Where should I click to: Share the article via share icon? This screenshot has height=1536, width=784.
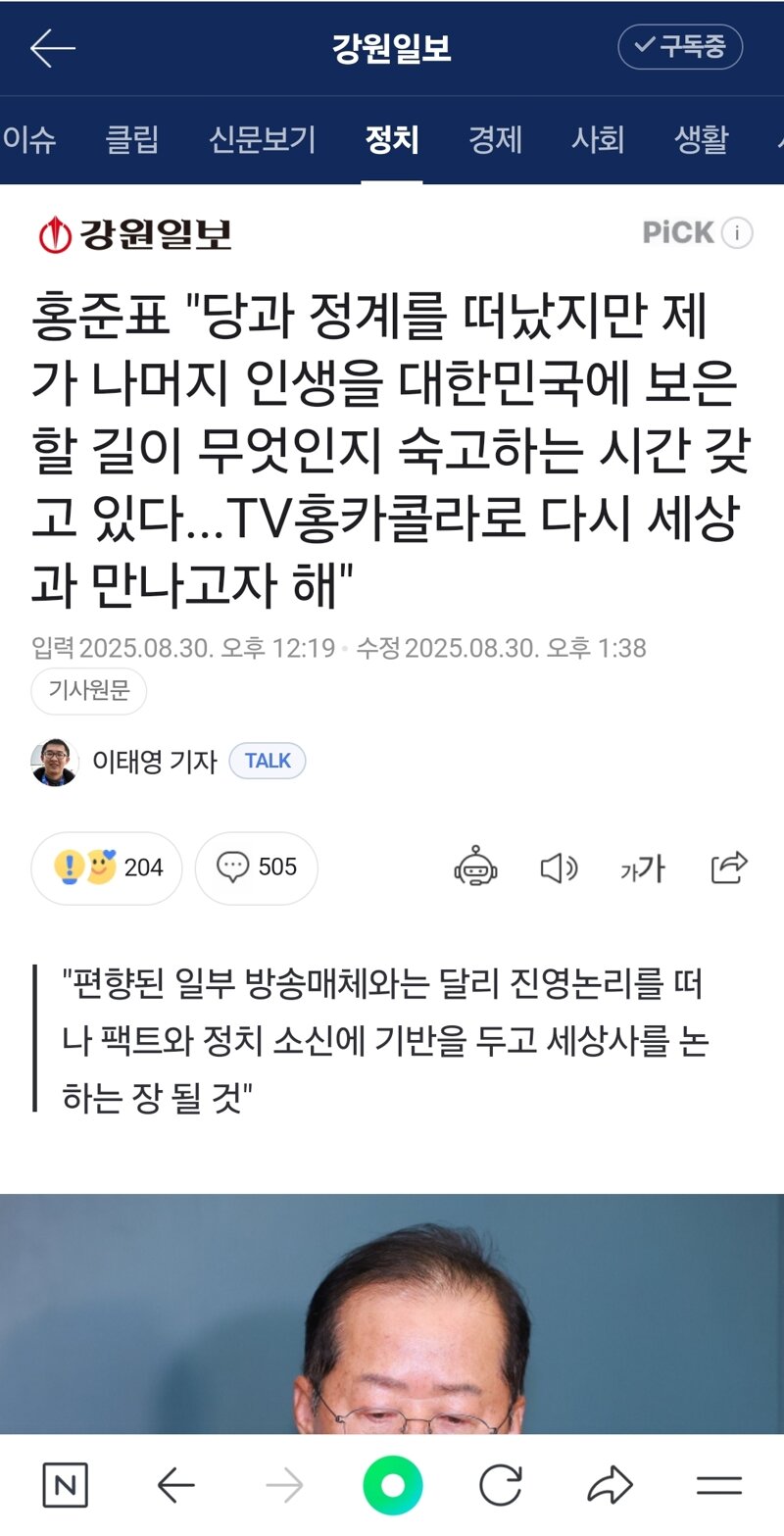tap(729, 867)
